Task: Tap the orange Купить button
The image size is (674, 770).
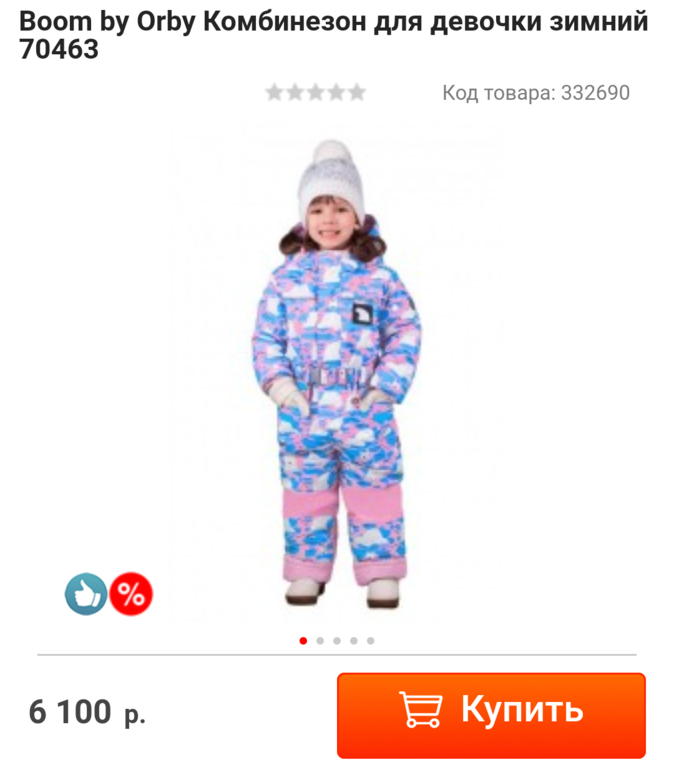Action: [491, 714]
